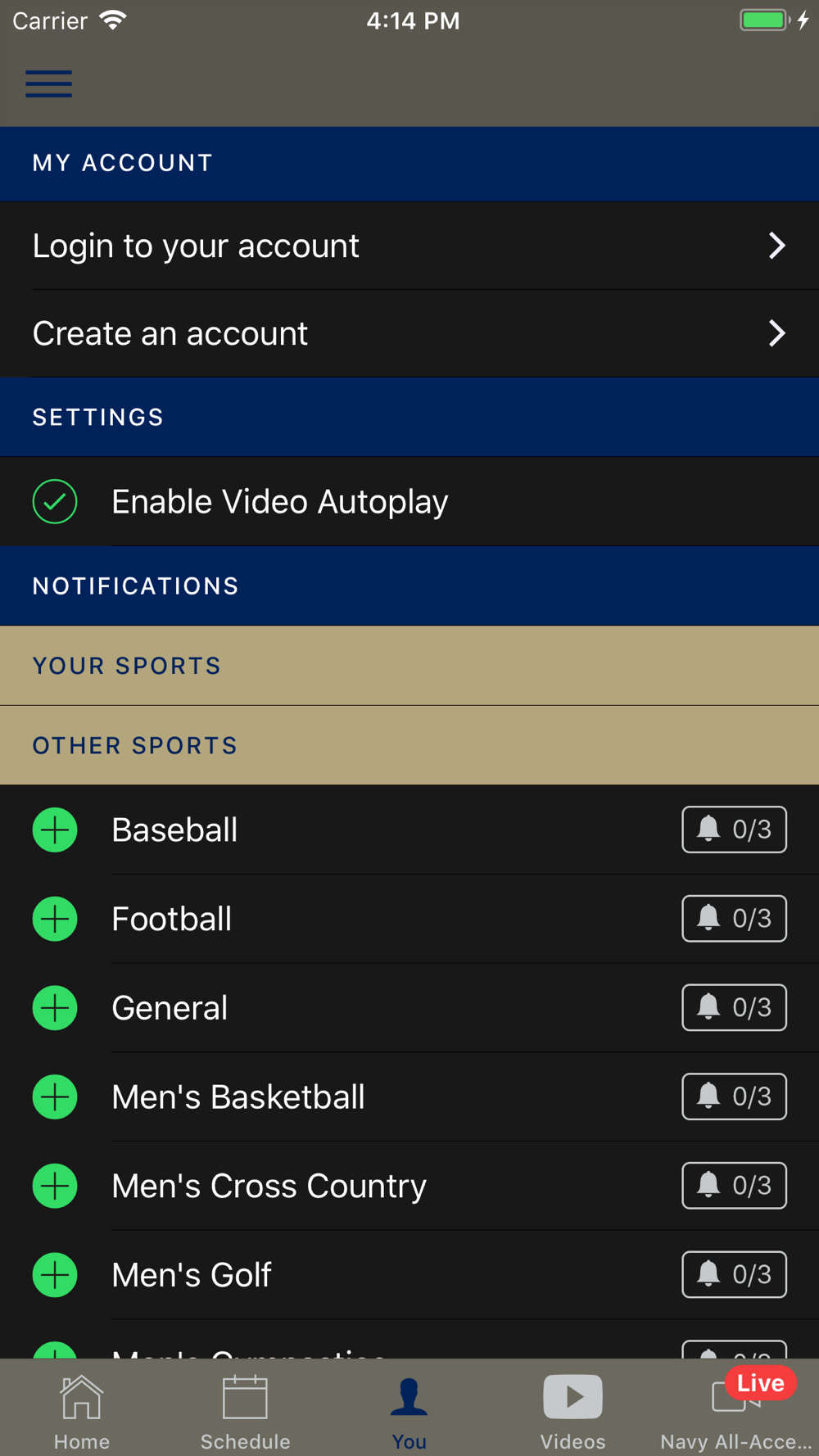Toggle Enable Video Autoplay checkmark
The height and width of the screenshot is (1456, 819).
(x=55, y=501)
